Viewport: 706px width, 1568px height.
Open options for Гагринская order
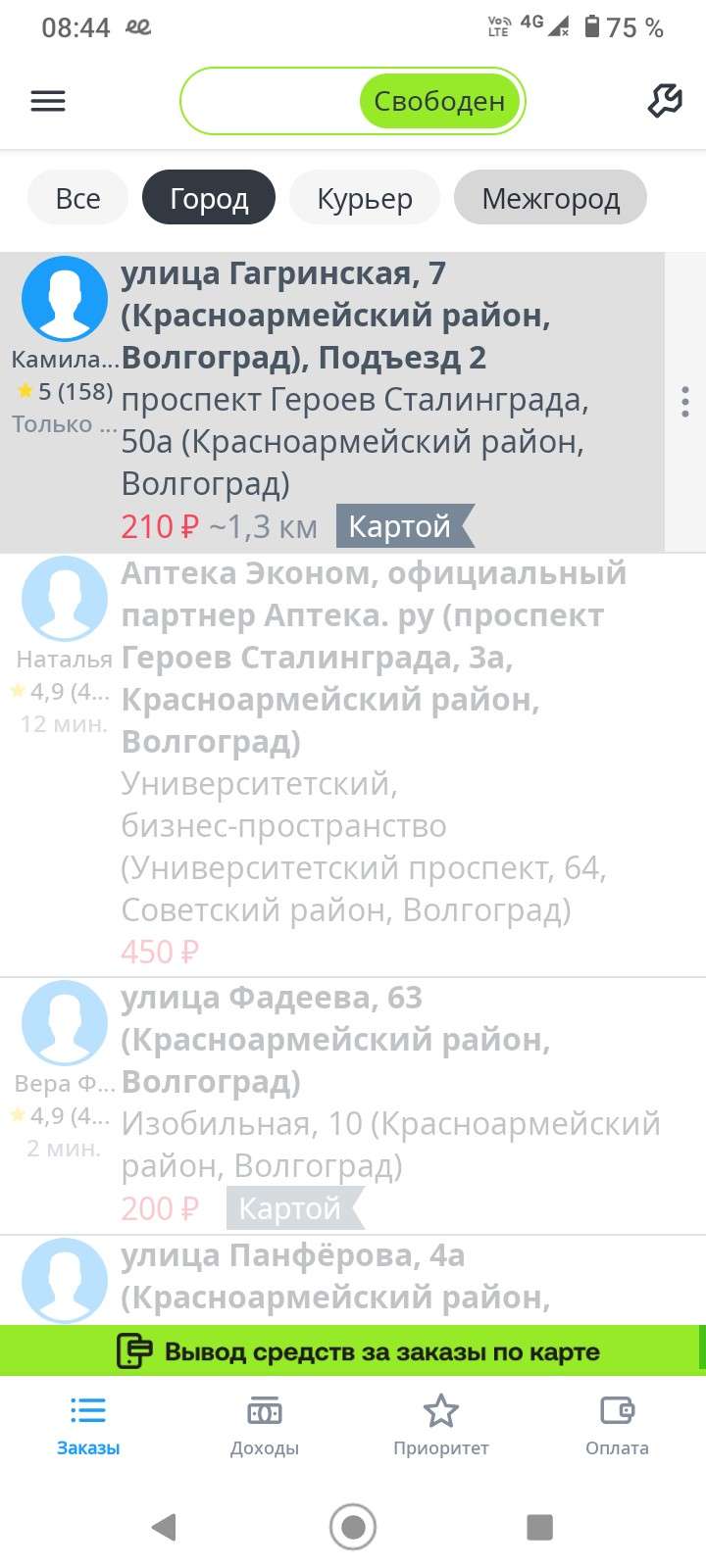[684, 402]
